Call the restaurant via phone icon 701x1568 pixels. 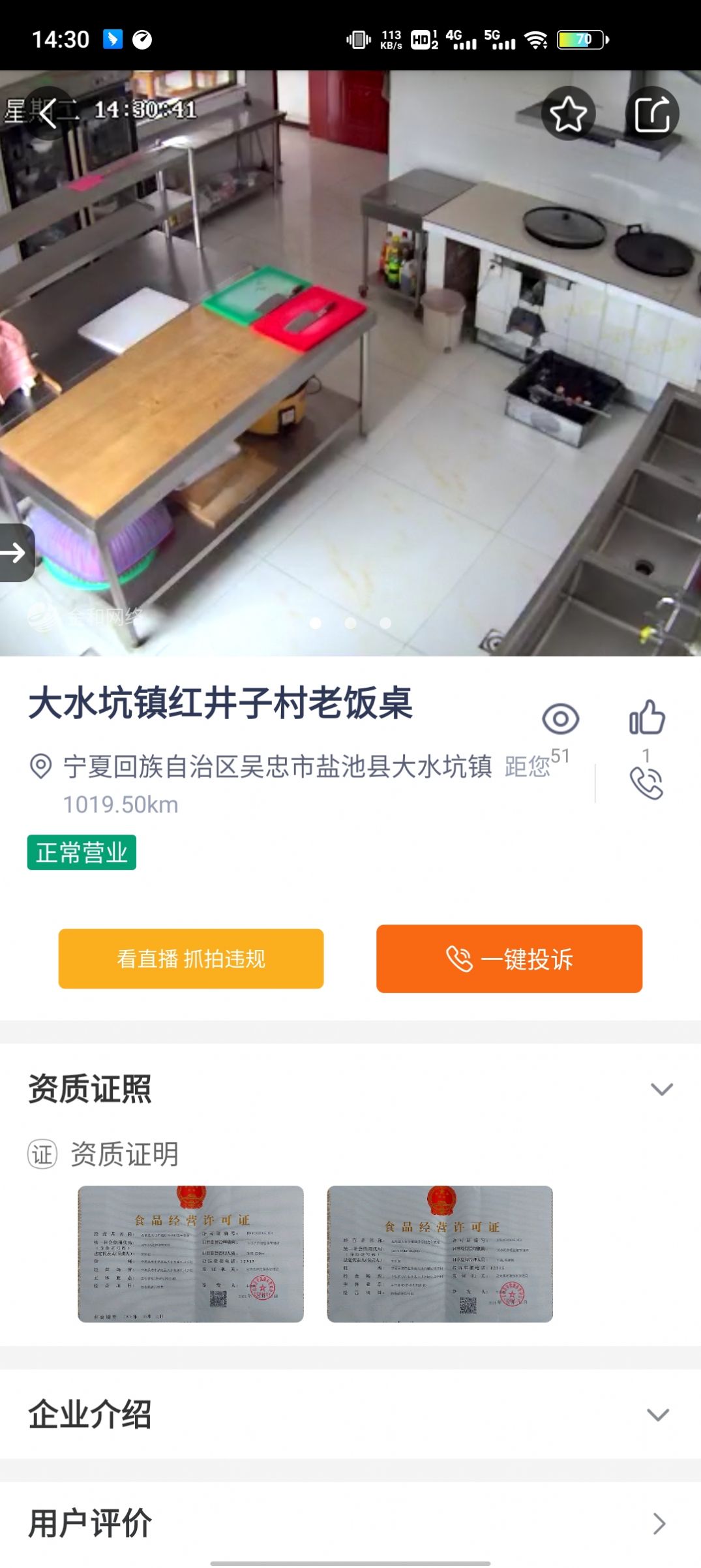pos(646,783)
